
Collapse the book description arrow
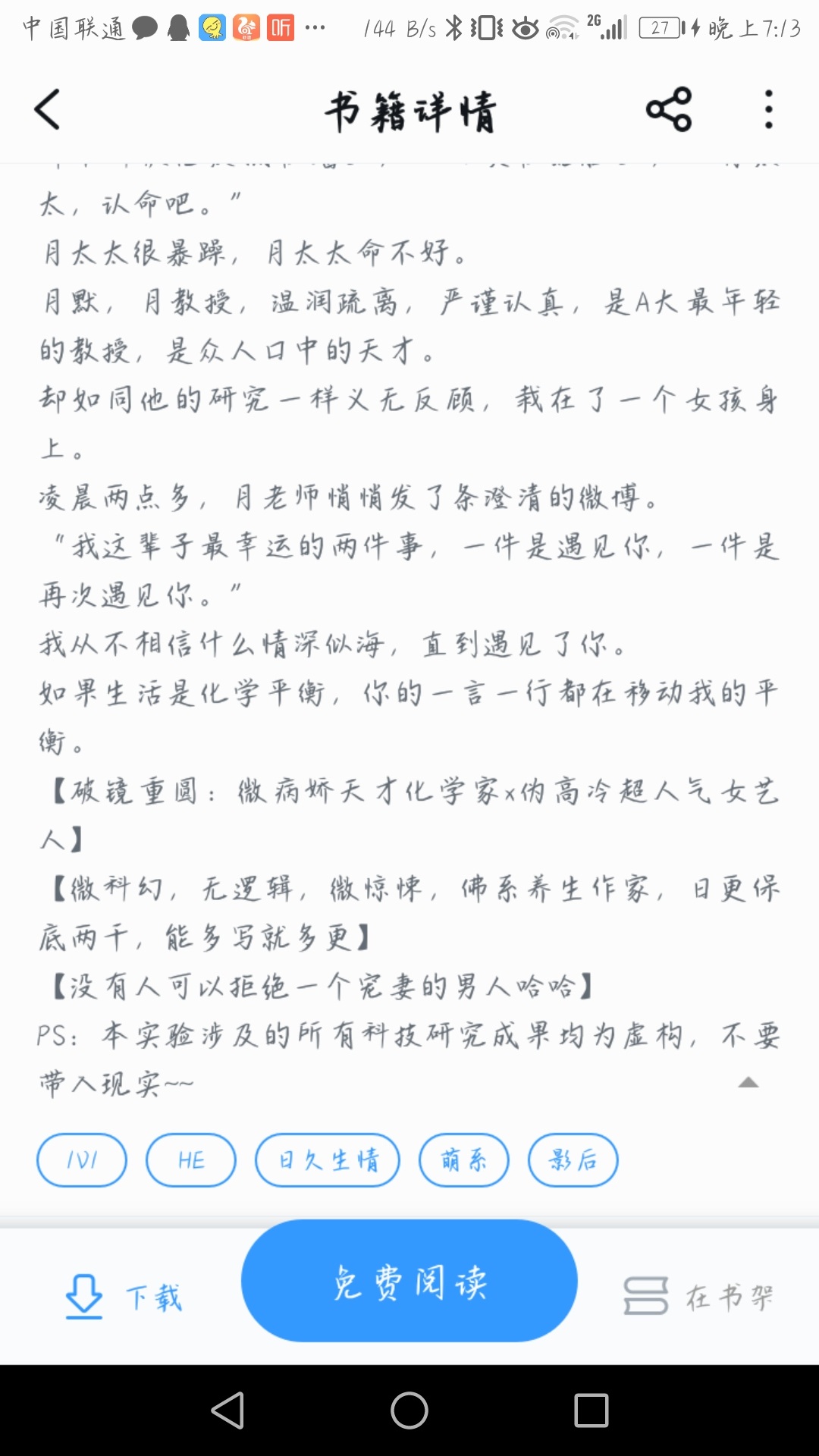(x=748, y=1083)
